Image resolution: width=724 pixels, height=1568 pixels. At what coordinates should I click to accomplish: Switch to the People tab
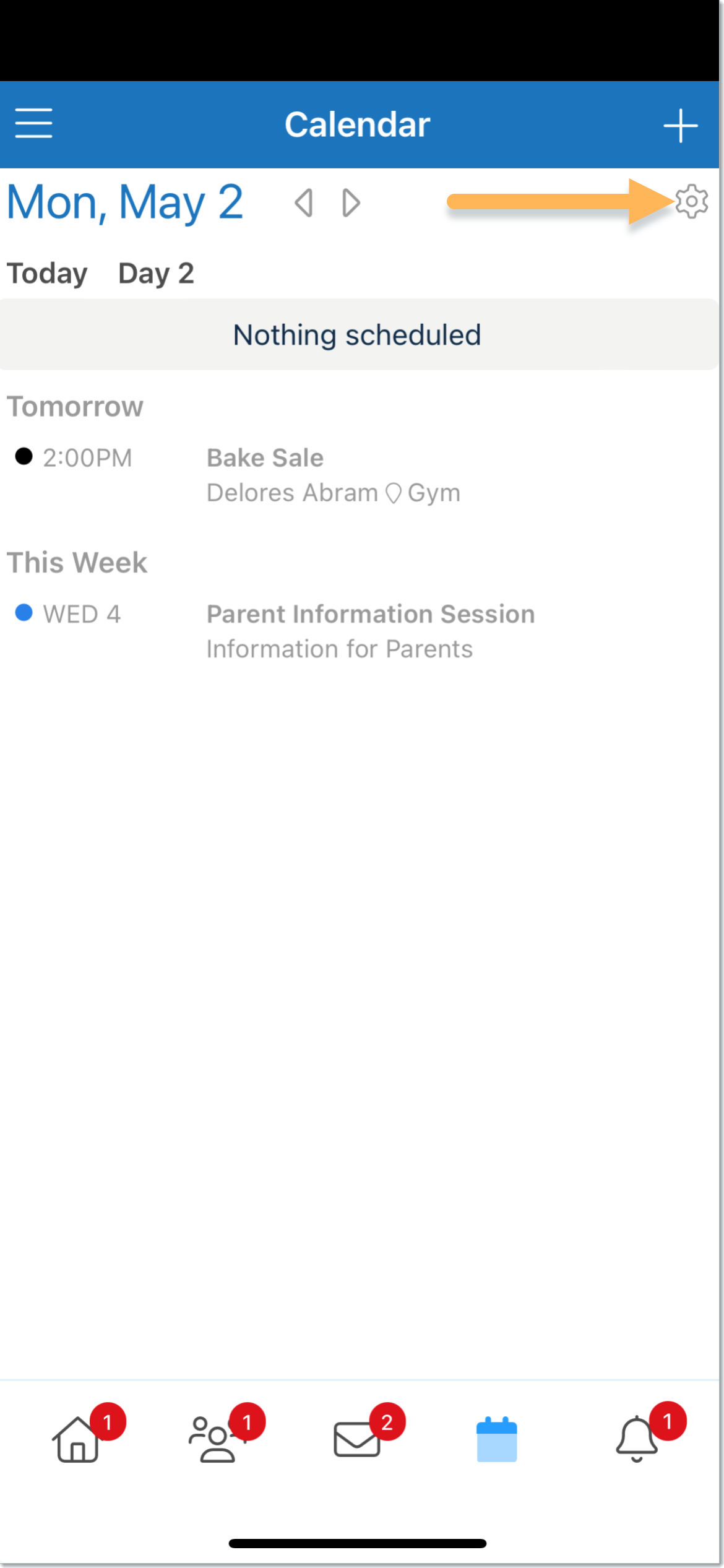coord(215,1439)
